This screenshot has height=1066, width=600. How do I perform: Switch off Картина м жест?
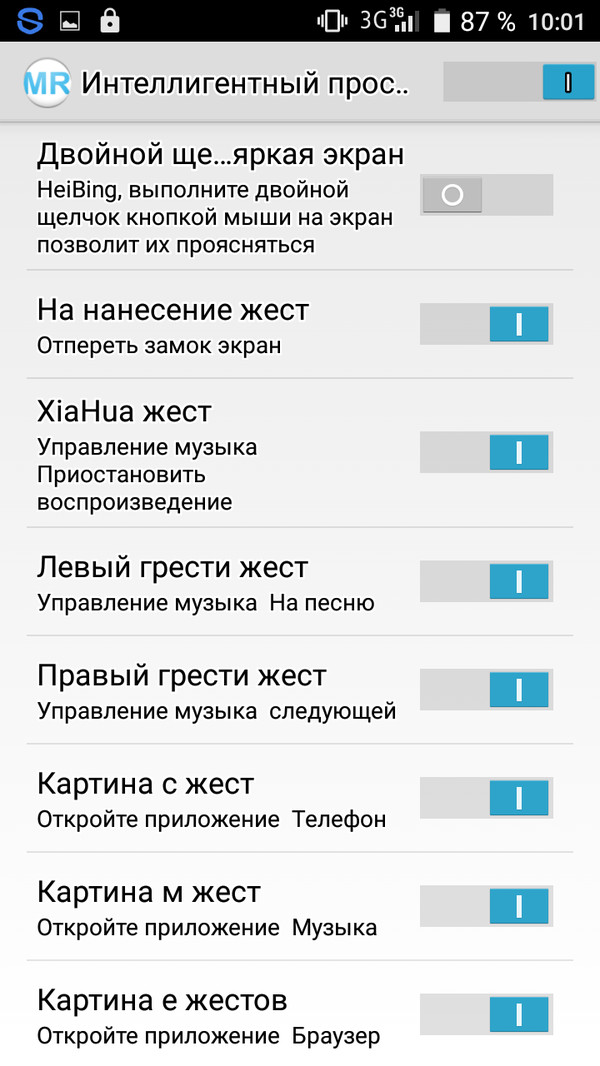tap(486, 907)
